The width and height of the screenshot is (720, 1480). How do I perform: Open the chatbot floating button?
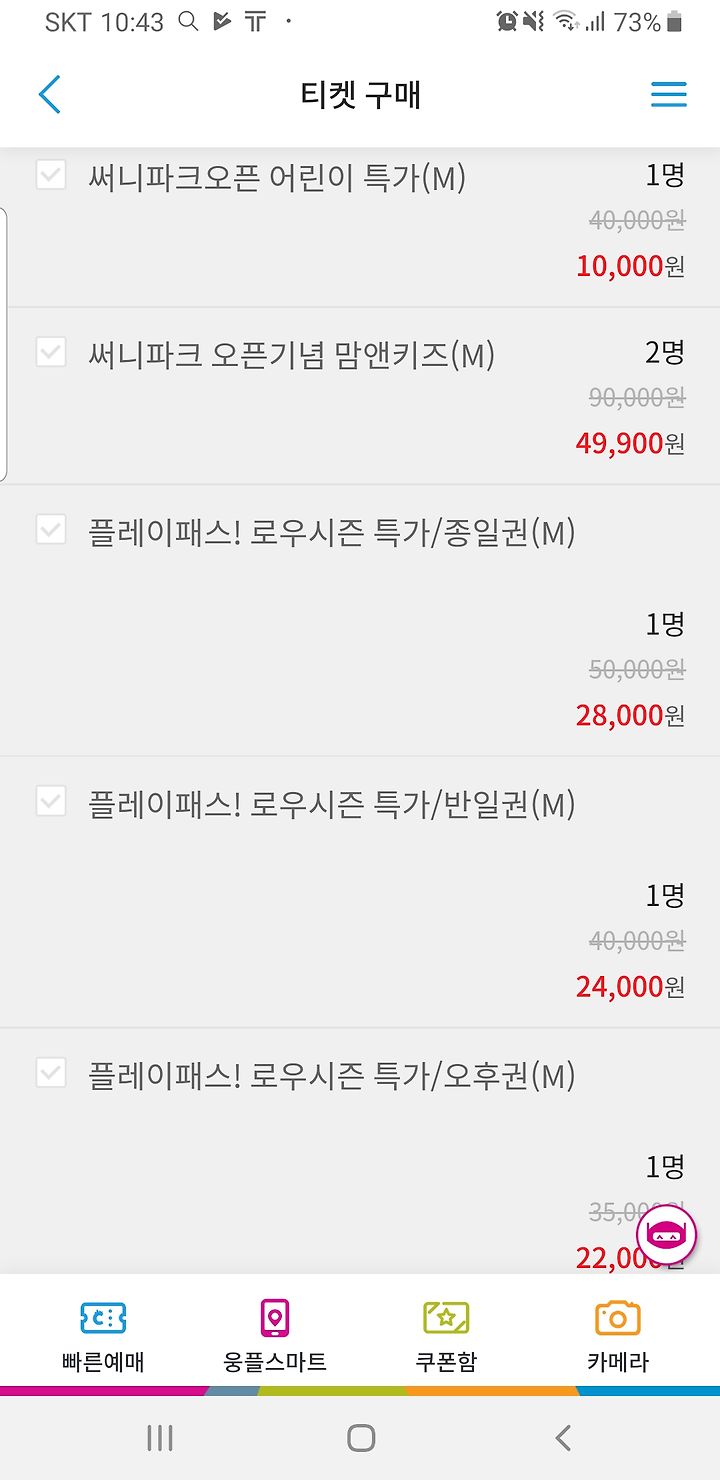click(x=667, y=1236)
